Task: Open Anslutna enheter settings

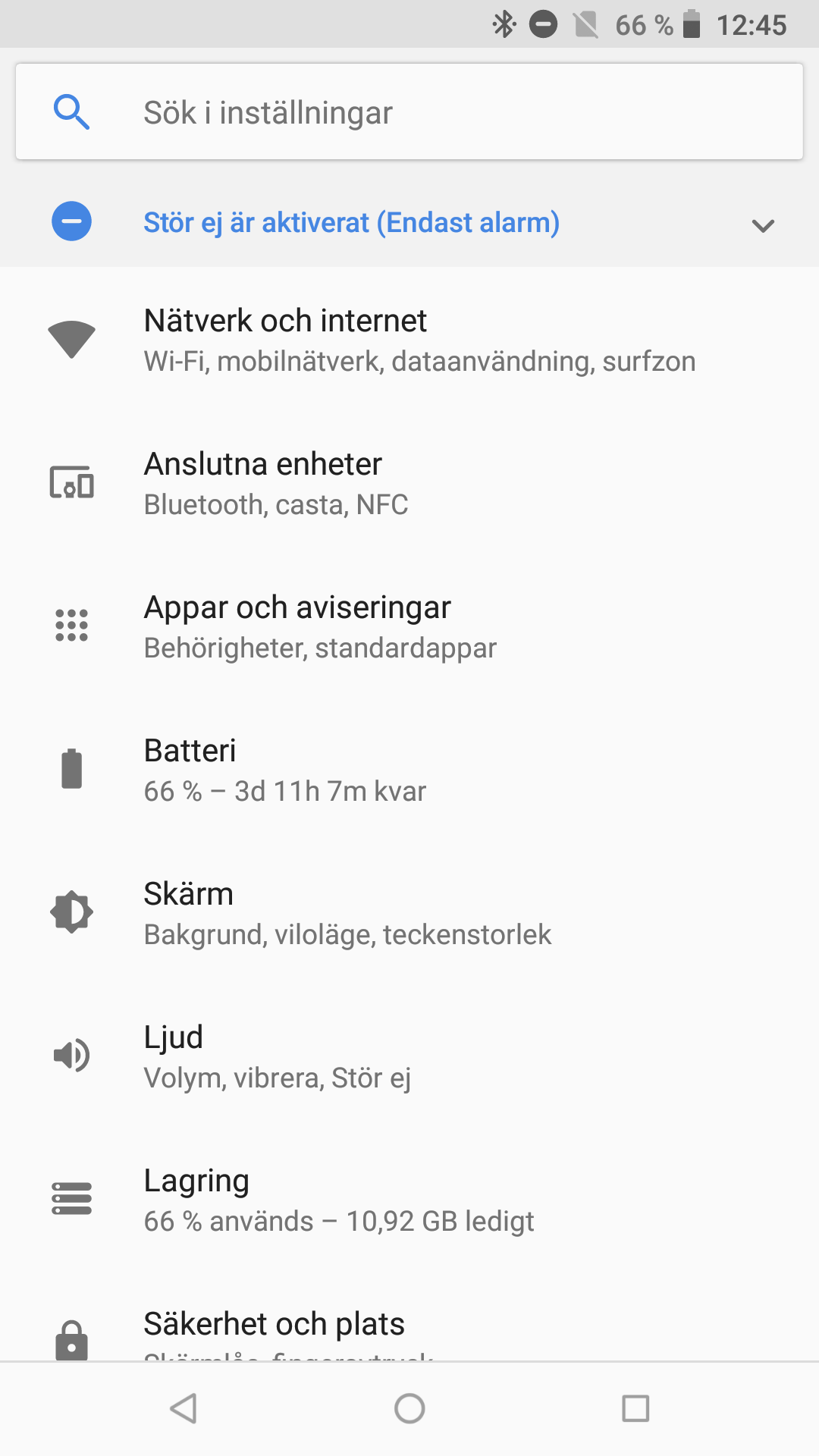Action: point(409,483)
